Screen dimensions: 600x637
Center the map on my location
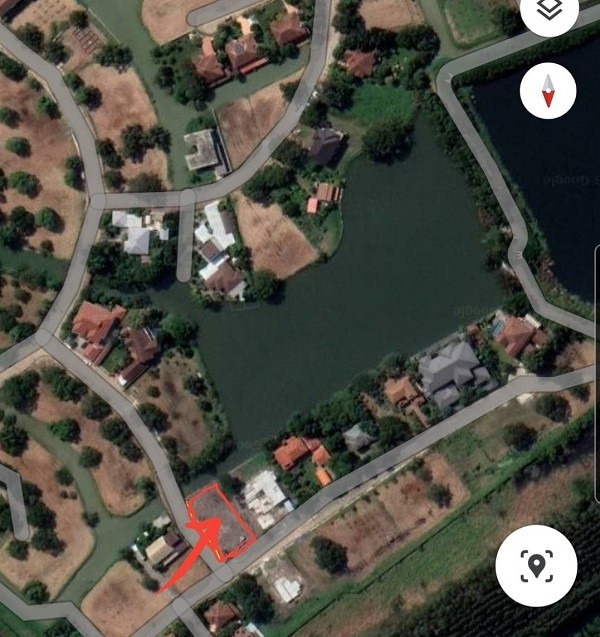(x=536, y=566)
